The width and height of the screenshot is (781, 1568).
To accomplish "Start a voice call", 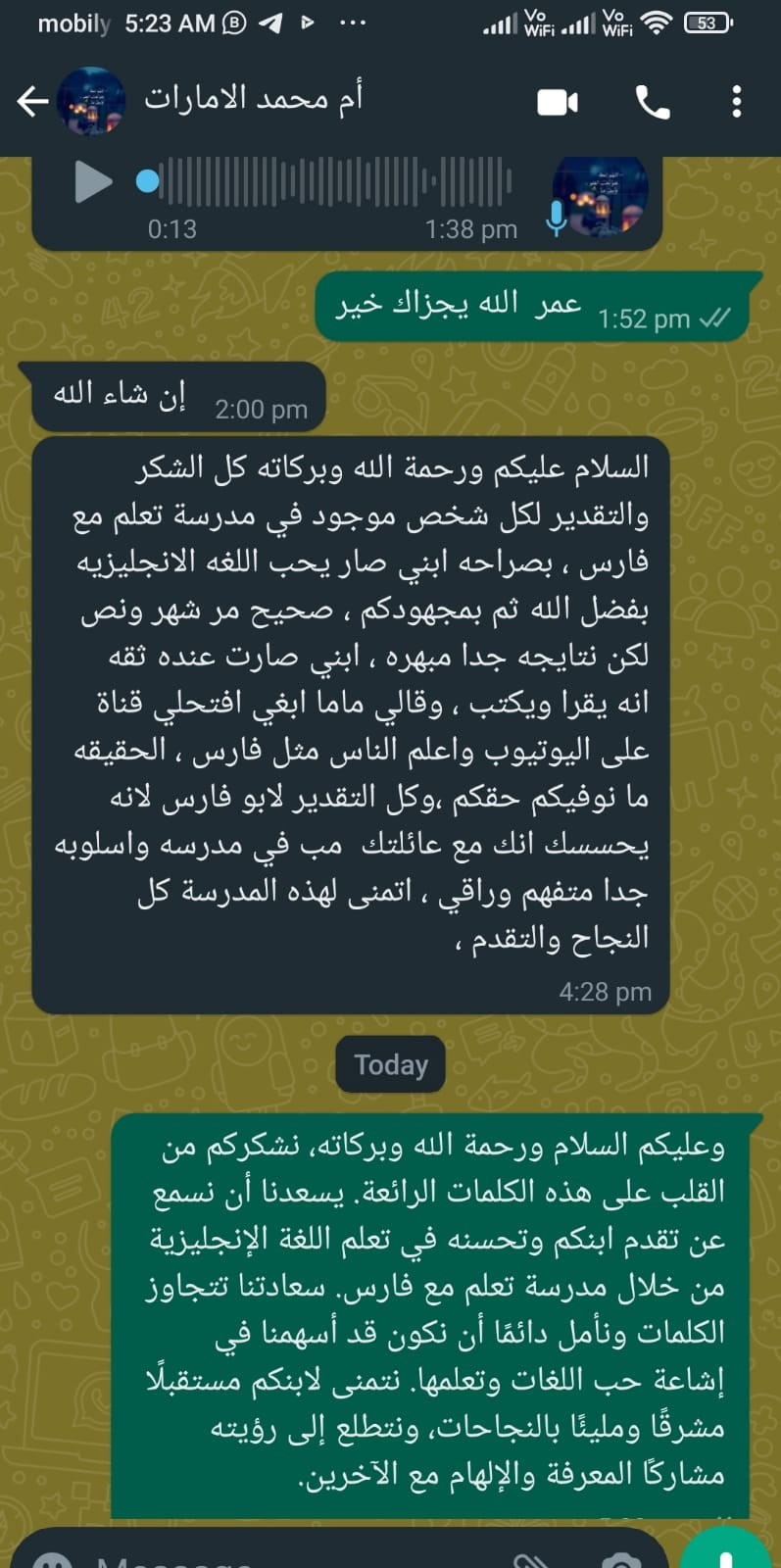I will pos(653,102).
